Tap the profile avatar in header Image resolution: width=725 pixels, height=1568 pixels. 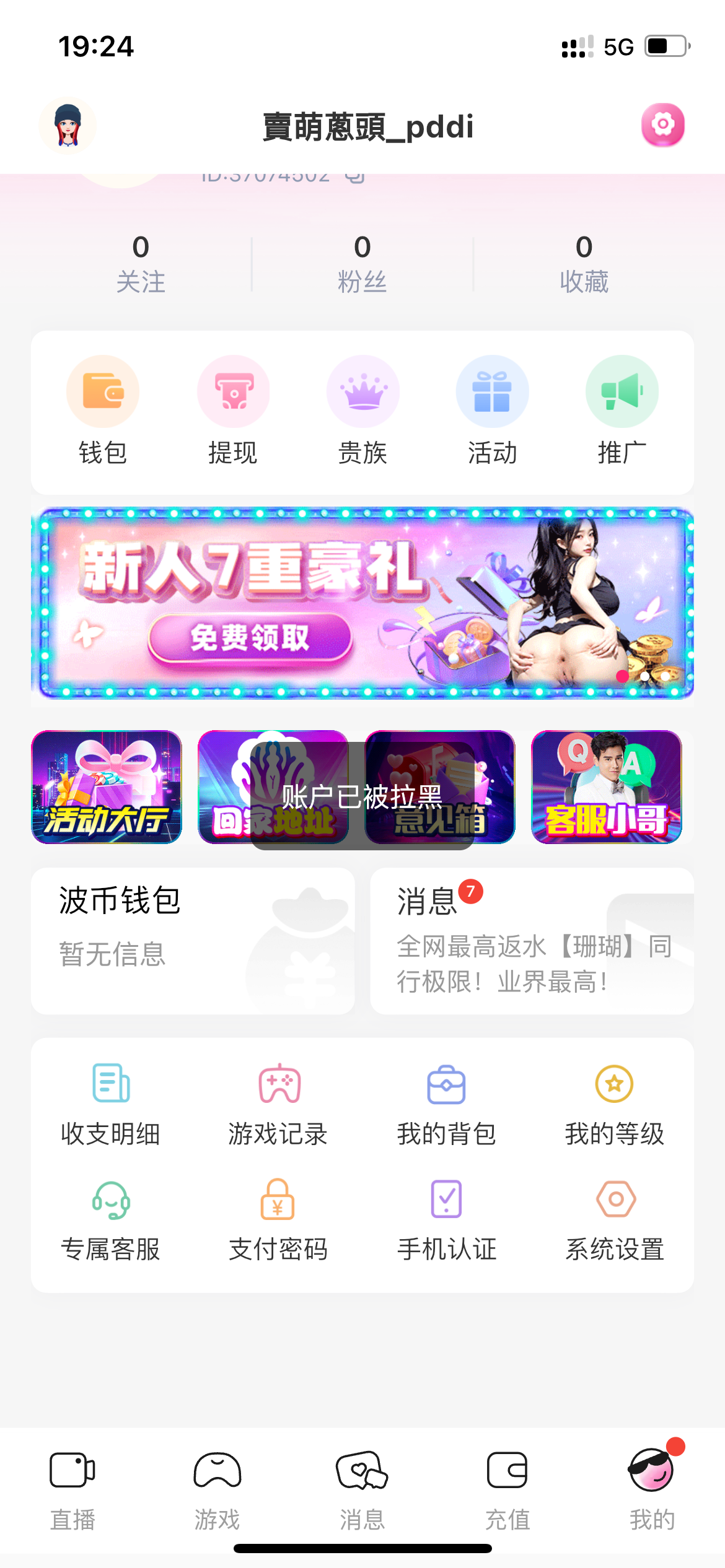click(68, 125)
